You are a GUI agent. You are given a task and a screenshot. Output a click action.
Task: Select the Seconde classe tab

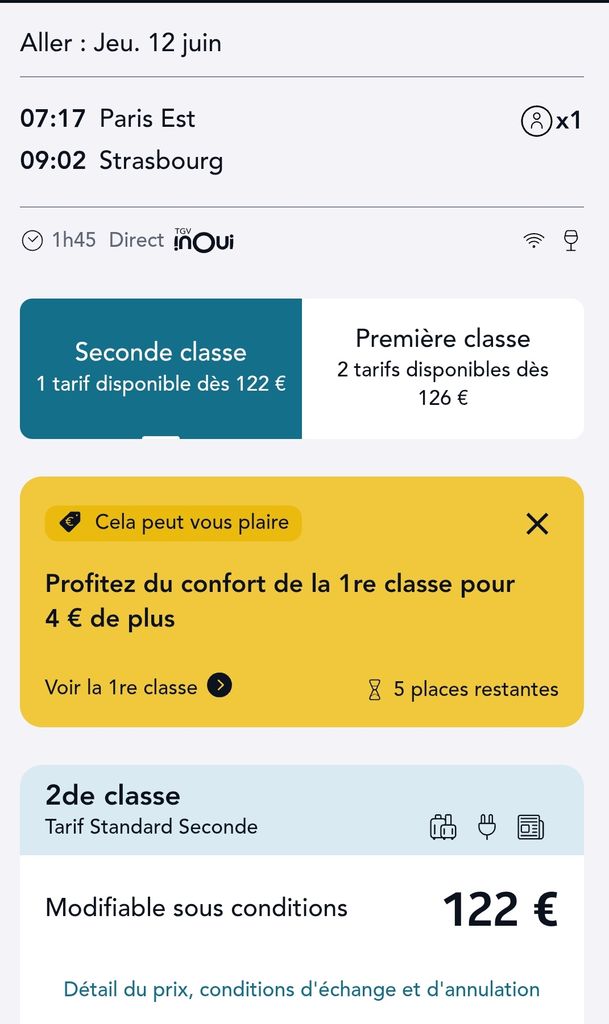click(x=161, y=368)
